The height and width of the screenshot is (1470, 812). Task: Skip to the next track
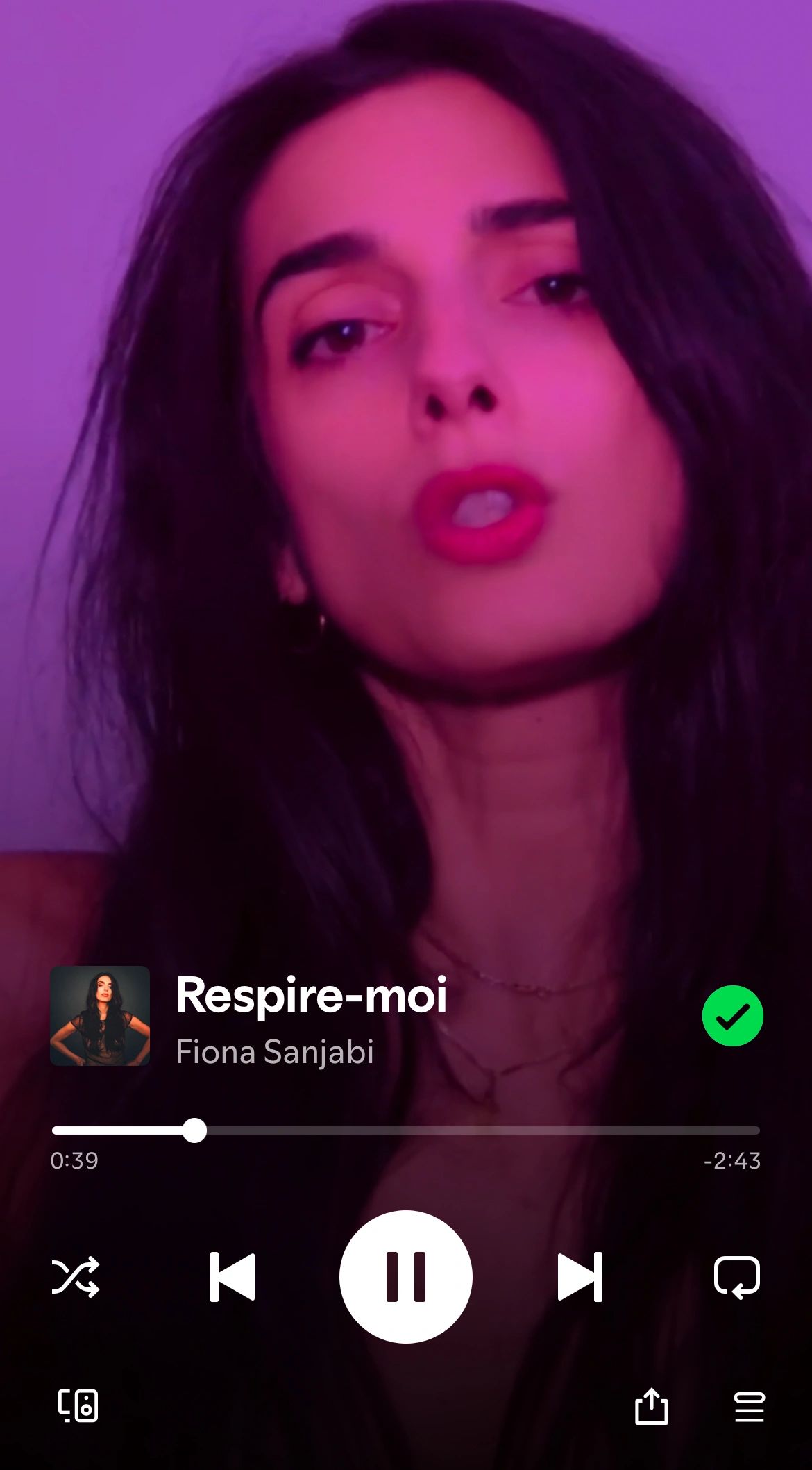pyautogui.click(x=580, y=1276)
